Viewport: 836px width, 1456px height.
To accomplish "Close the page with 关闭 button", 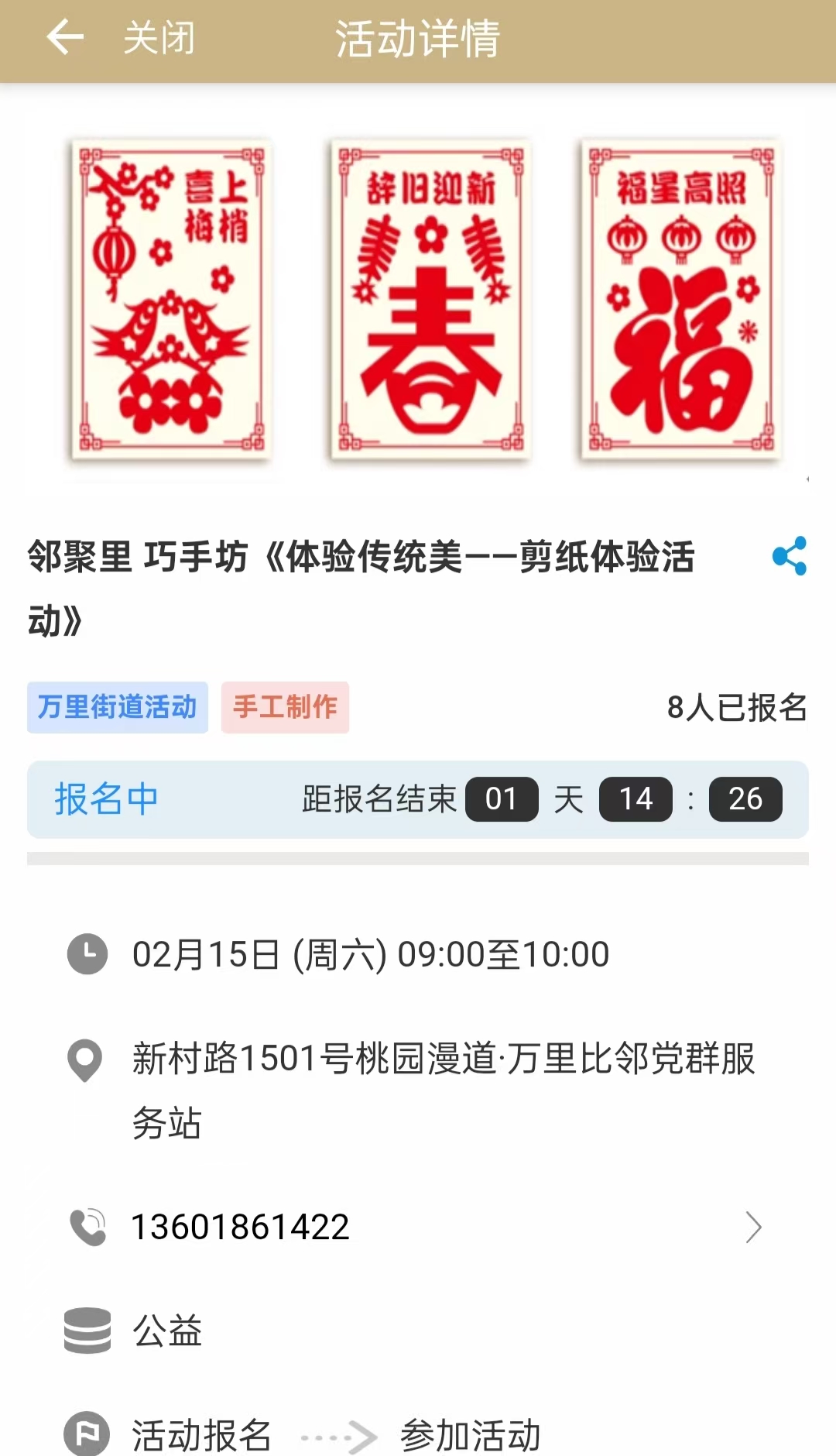I will click(x=159, y=38).
